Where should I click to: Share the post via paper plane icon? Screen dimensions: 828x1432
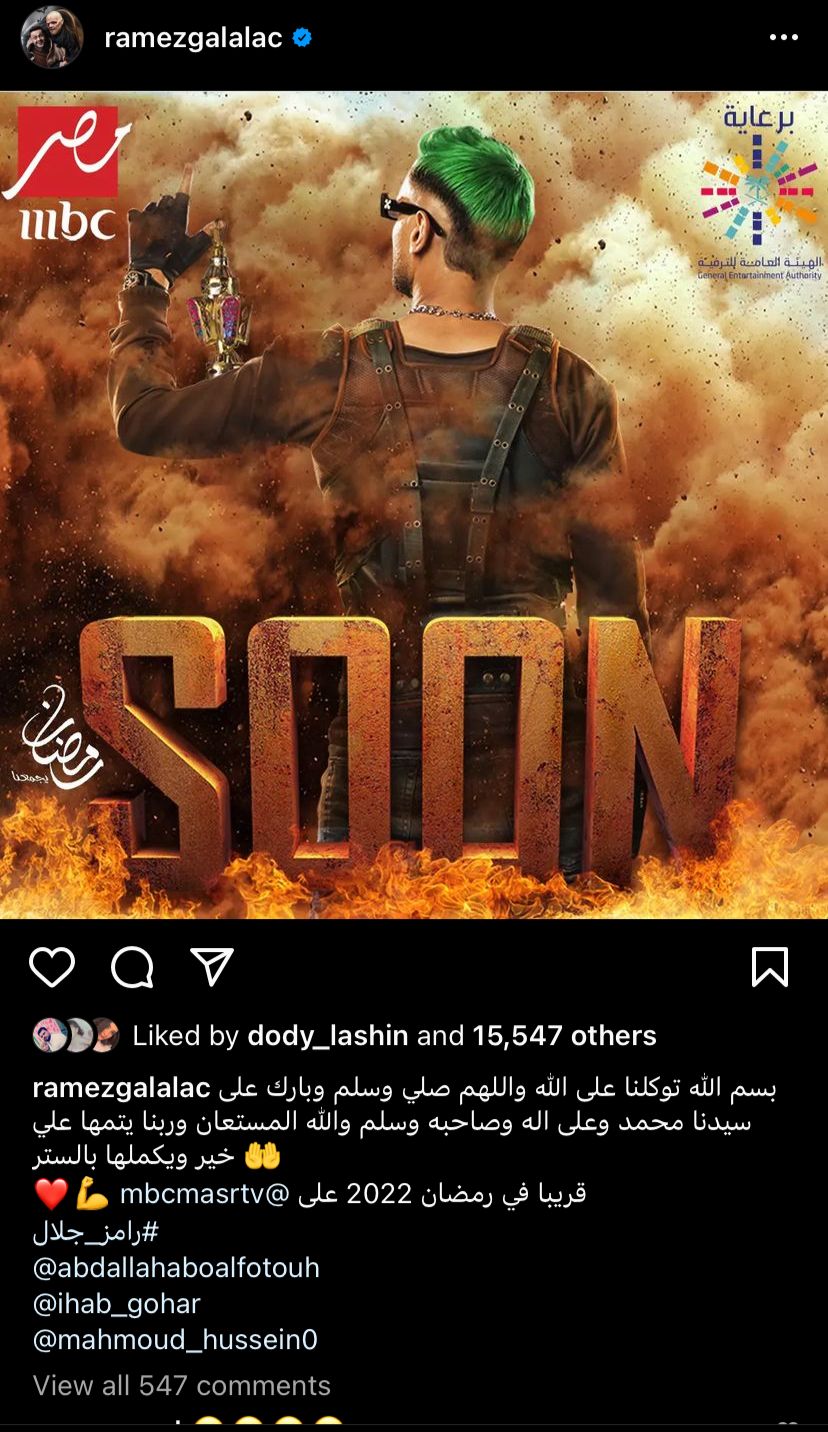point(212,967)
